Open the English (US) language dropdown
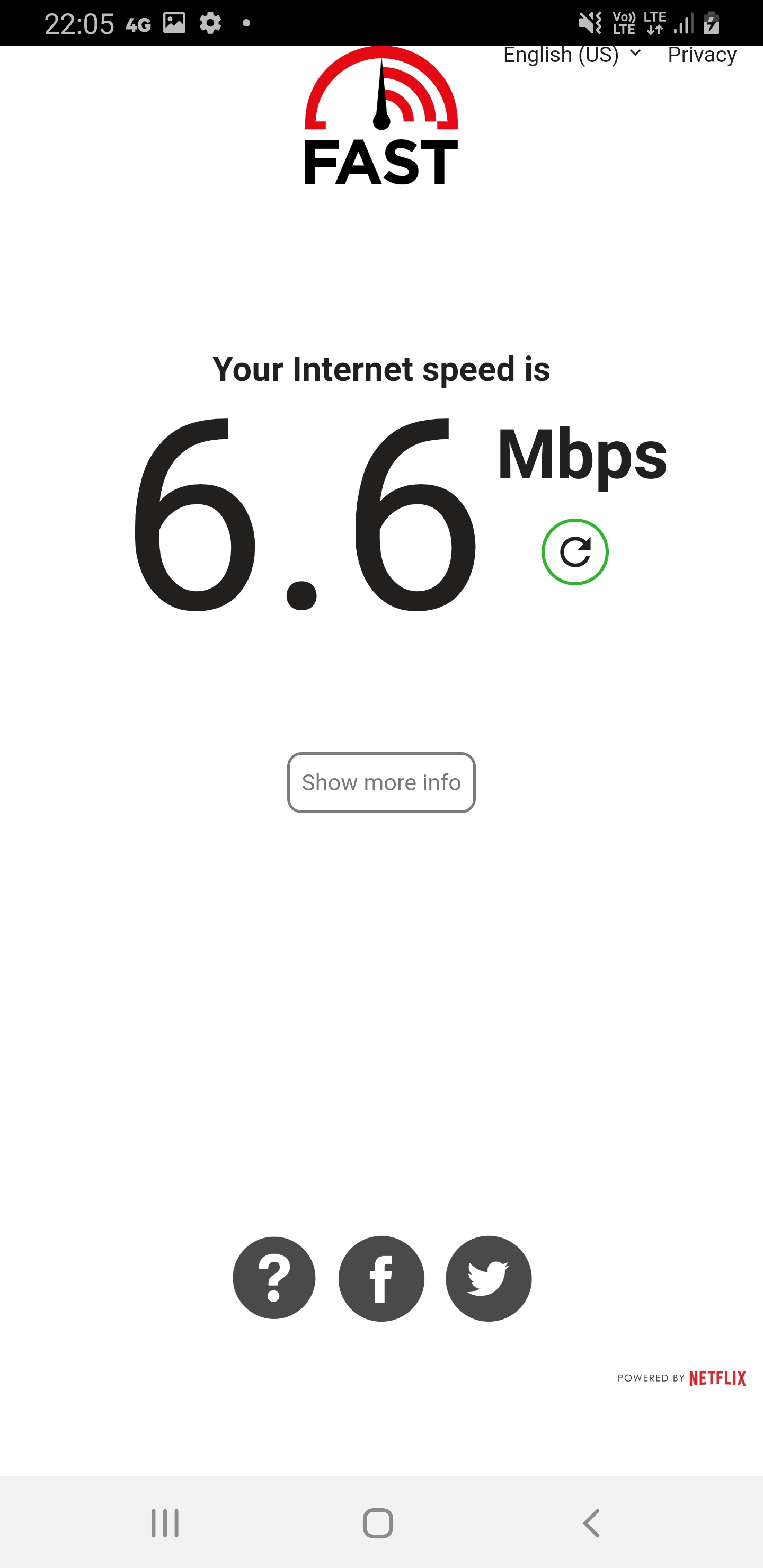This screenshot has height=1568, width=763. (x=572, y=55)
